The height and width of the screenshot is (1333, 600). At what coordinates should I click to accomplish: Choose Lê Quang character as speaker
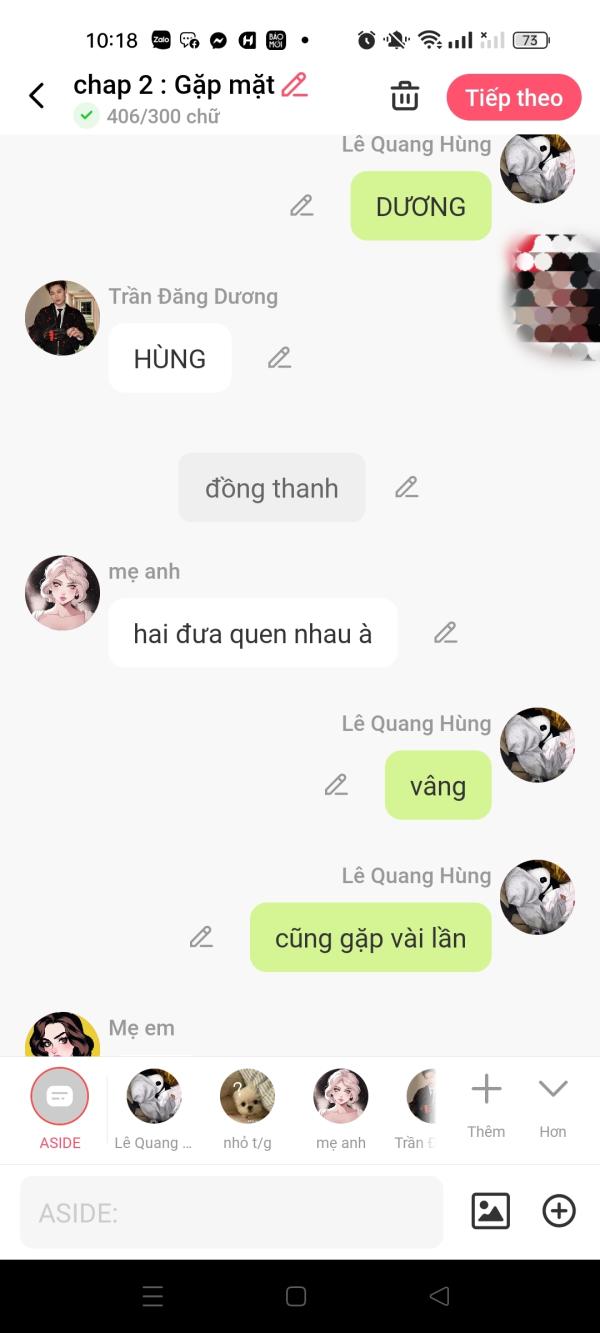pos(153,1108)
